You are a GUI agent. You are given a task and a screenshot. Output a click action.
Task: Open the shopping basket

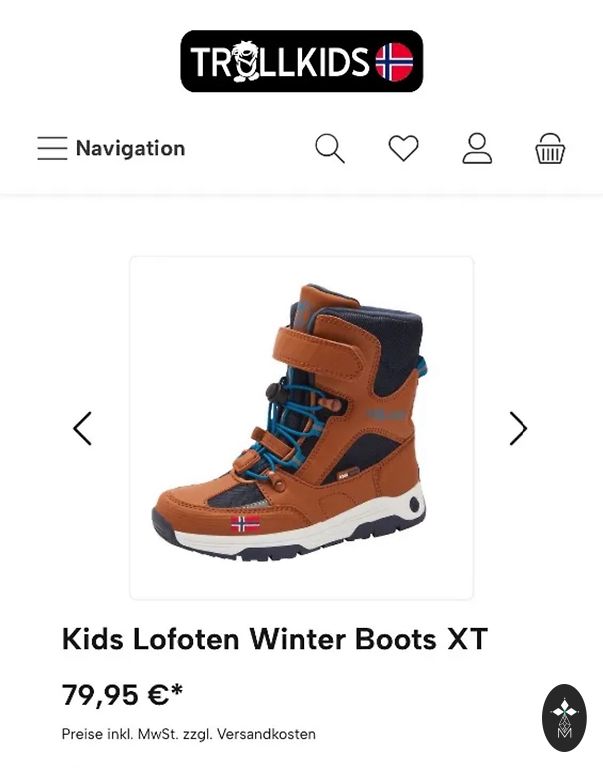coord(550,149)
